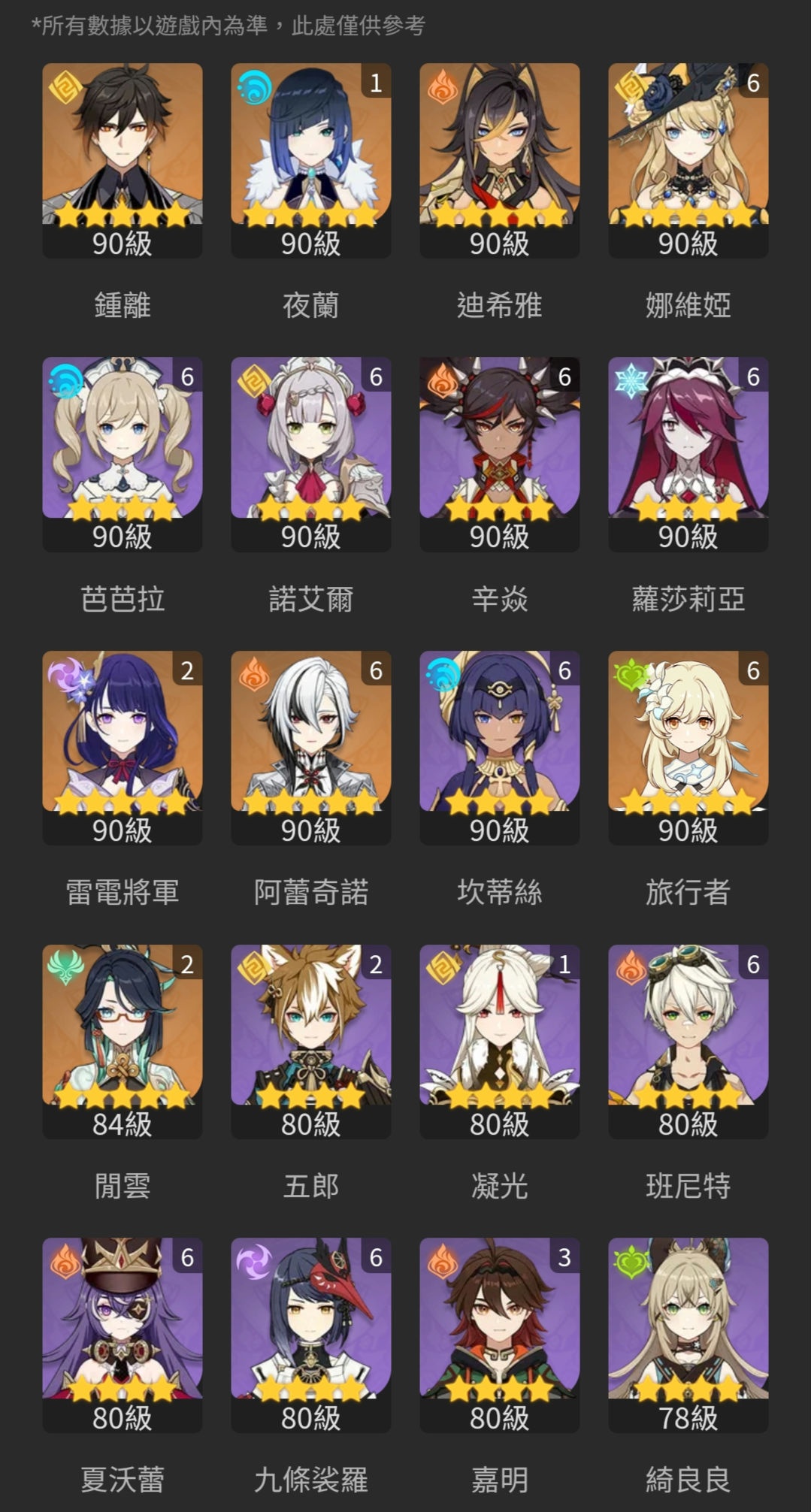Open 班尼特 character card
Screen dimensions: 811x1512
click(688, 1042)
